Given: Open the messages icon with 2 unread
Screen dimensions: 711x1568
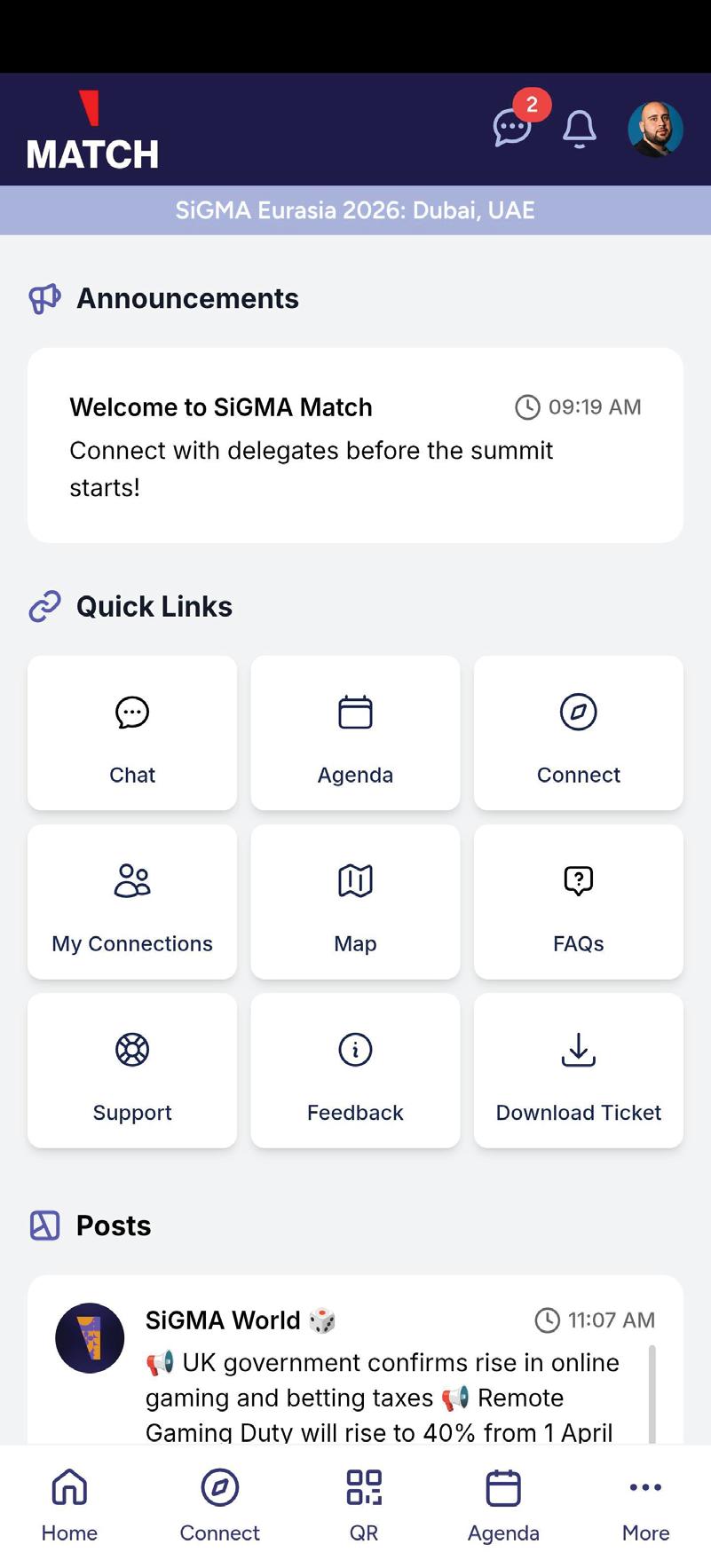Looking at the screenshot, I should [x=513, y=129].
